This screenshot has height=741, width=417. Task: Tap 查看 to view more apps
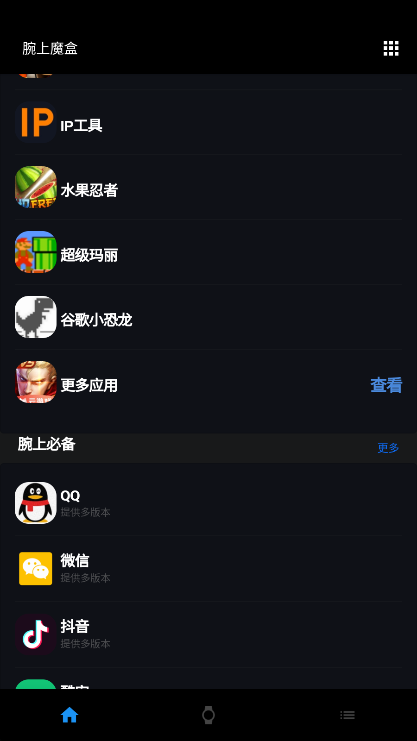(386, 385)
